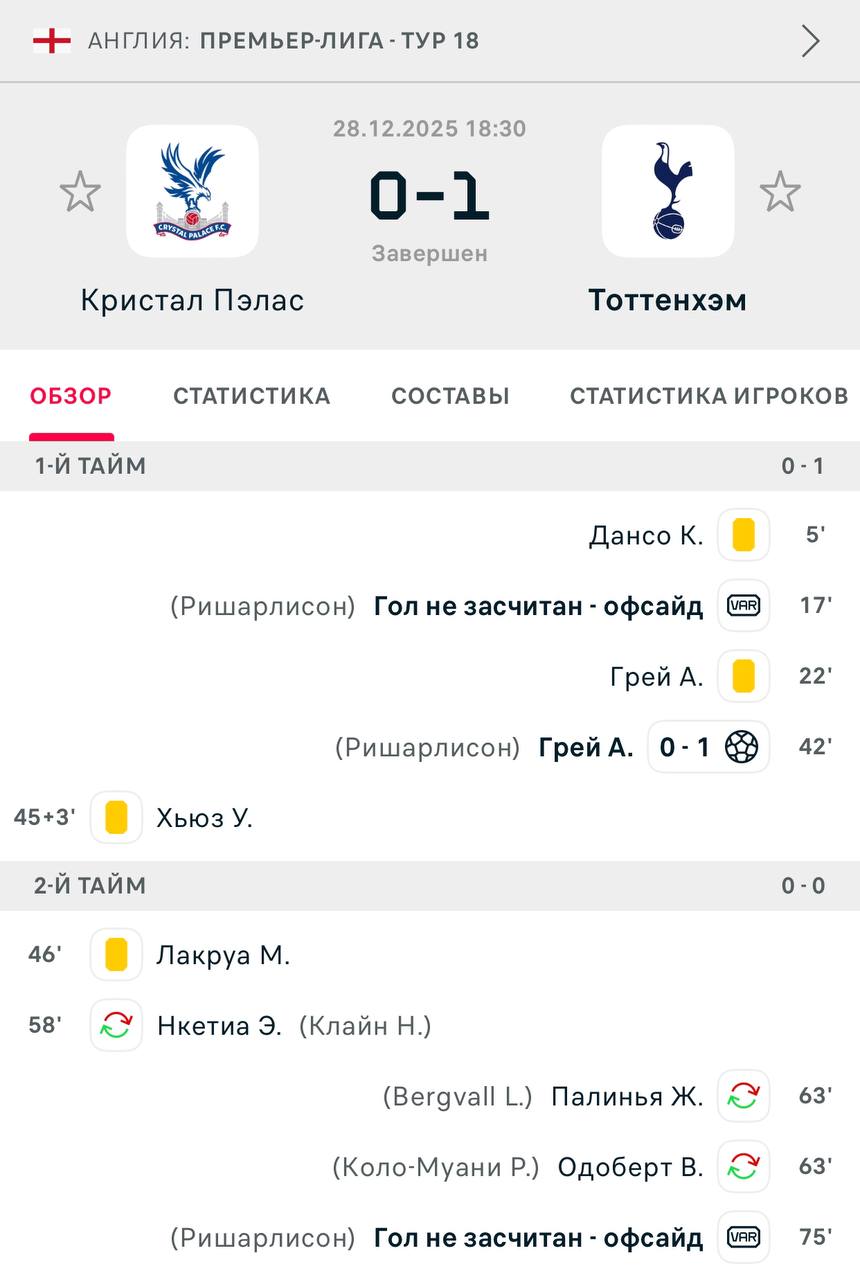Open Лакруа М. yellow card entry
Viewport: 860px width, 1280px height.
point(222,956)
